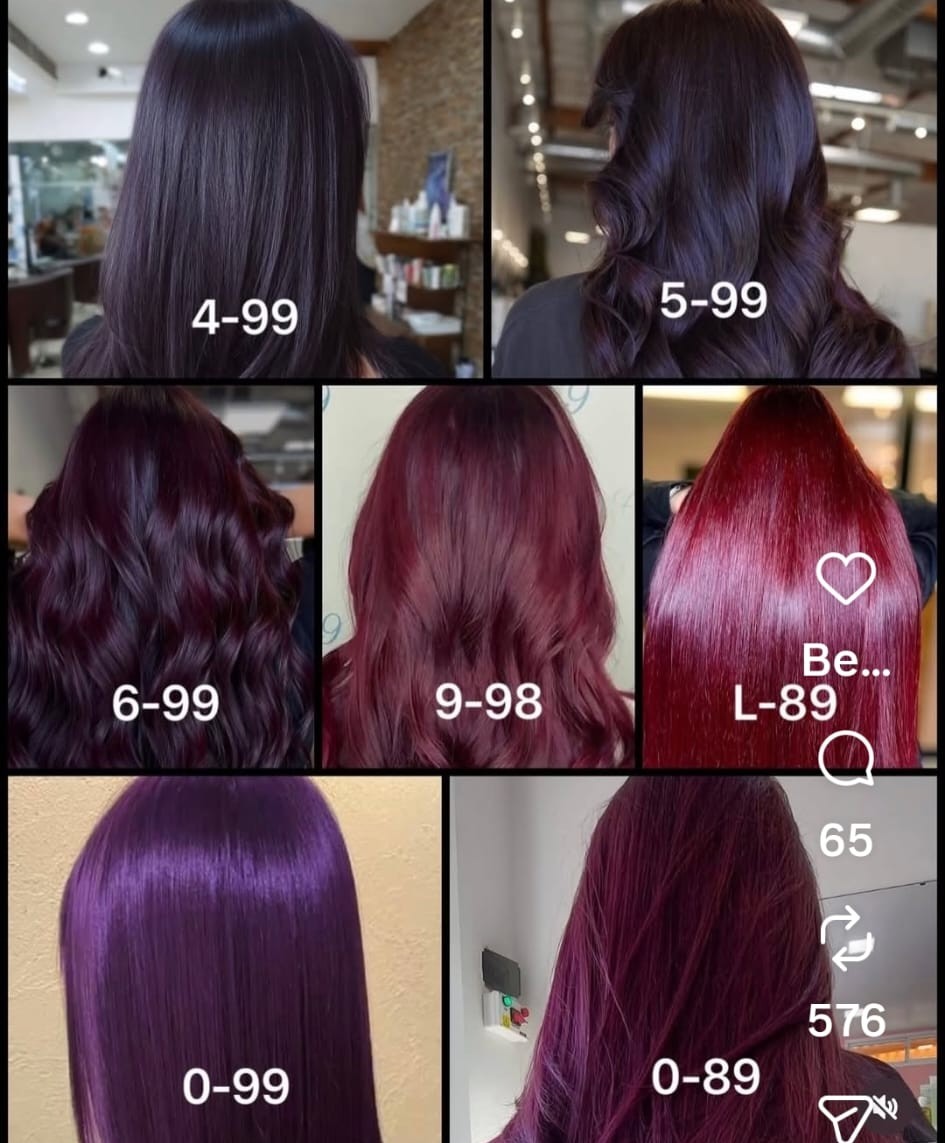Image resolution: width=945 pixels, height=1143 pixels.
Task: Open the comments on this reel
Action: [x=846, y=763]
